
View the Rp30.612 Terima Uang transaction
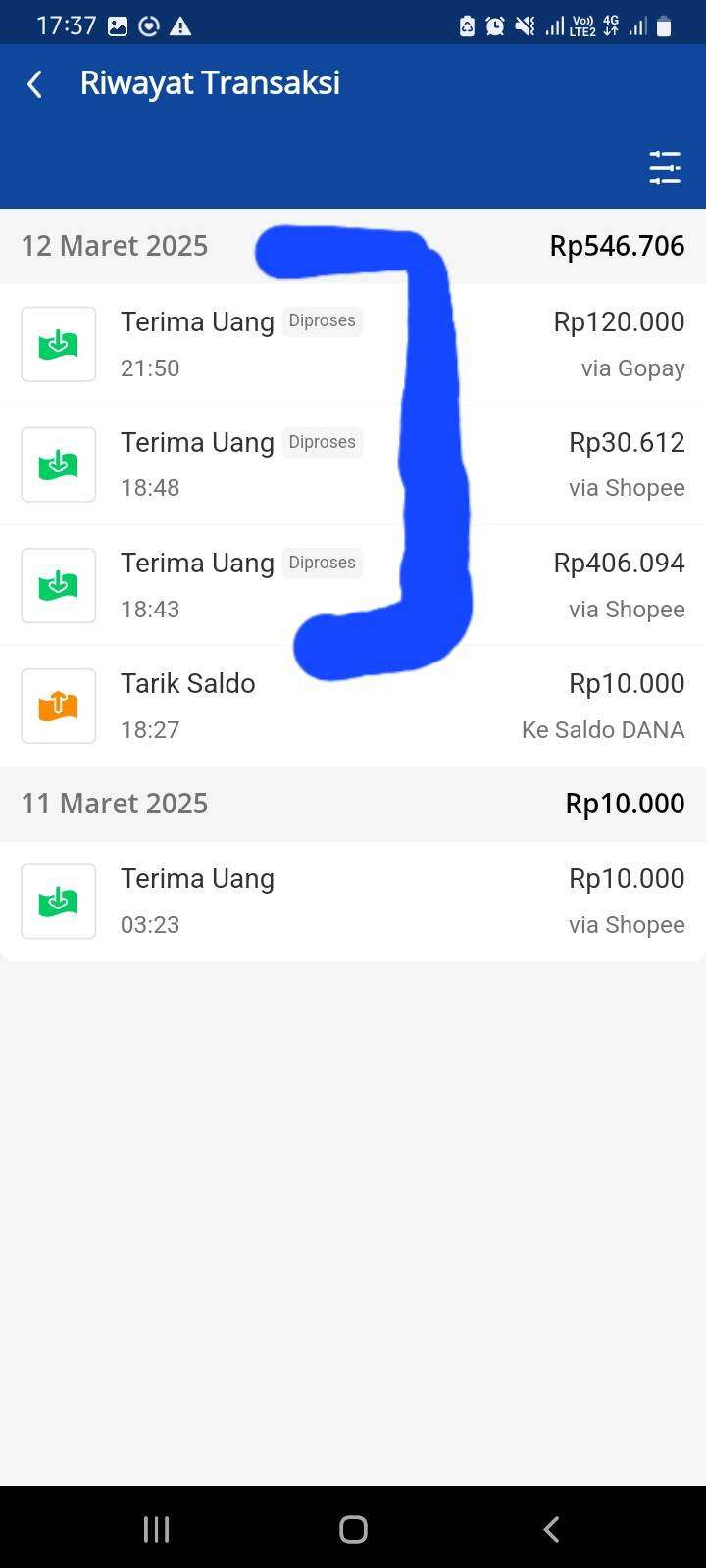pos(353,465)
